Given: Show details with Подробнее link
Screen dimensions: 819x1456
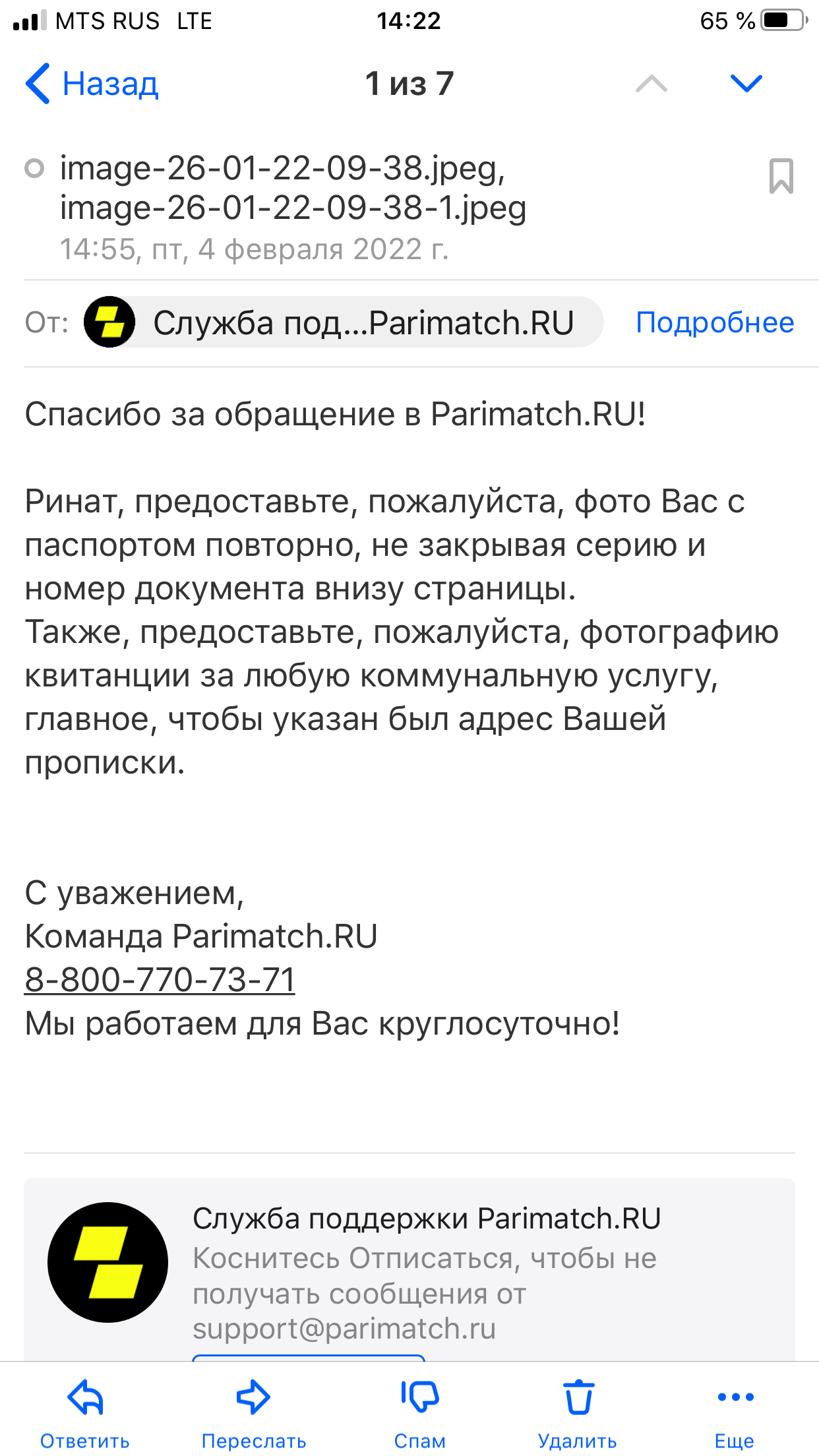Looking at the screenshot, I should 715,322.
